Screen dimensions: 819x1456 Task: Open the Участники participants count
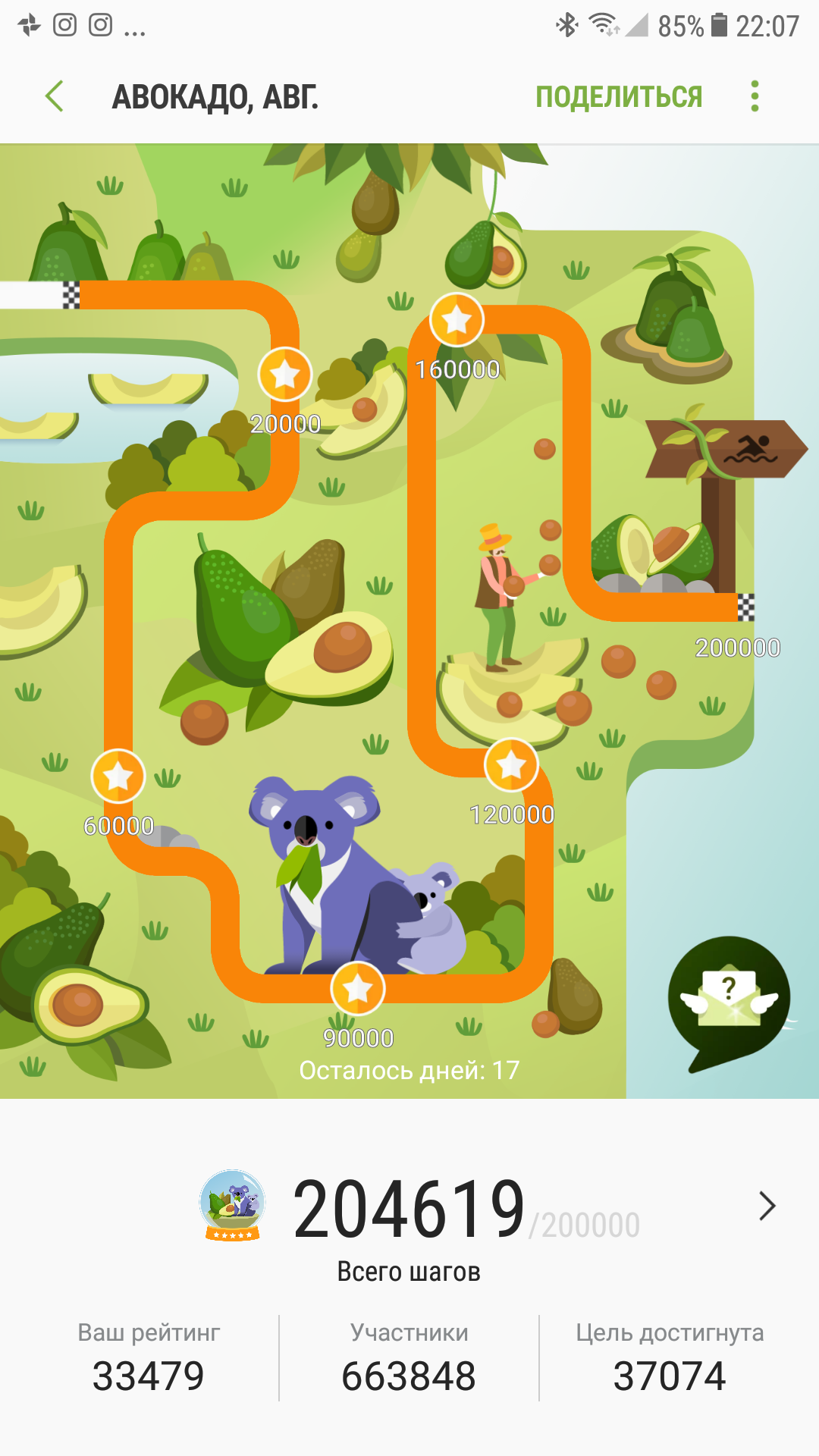click(409, 1359)
